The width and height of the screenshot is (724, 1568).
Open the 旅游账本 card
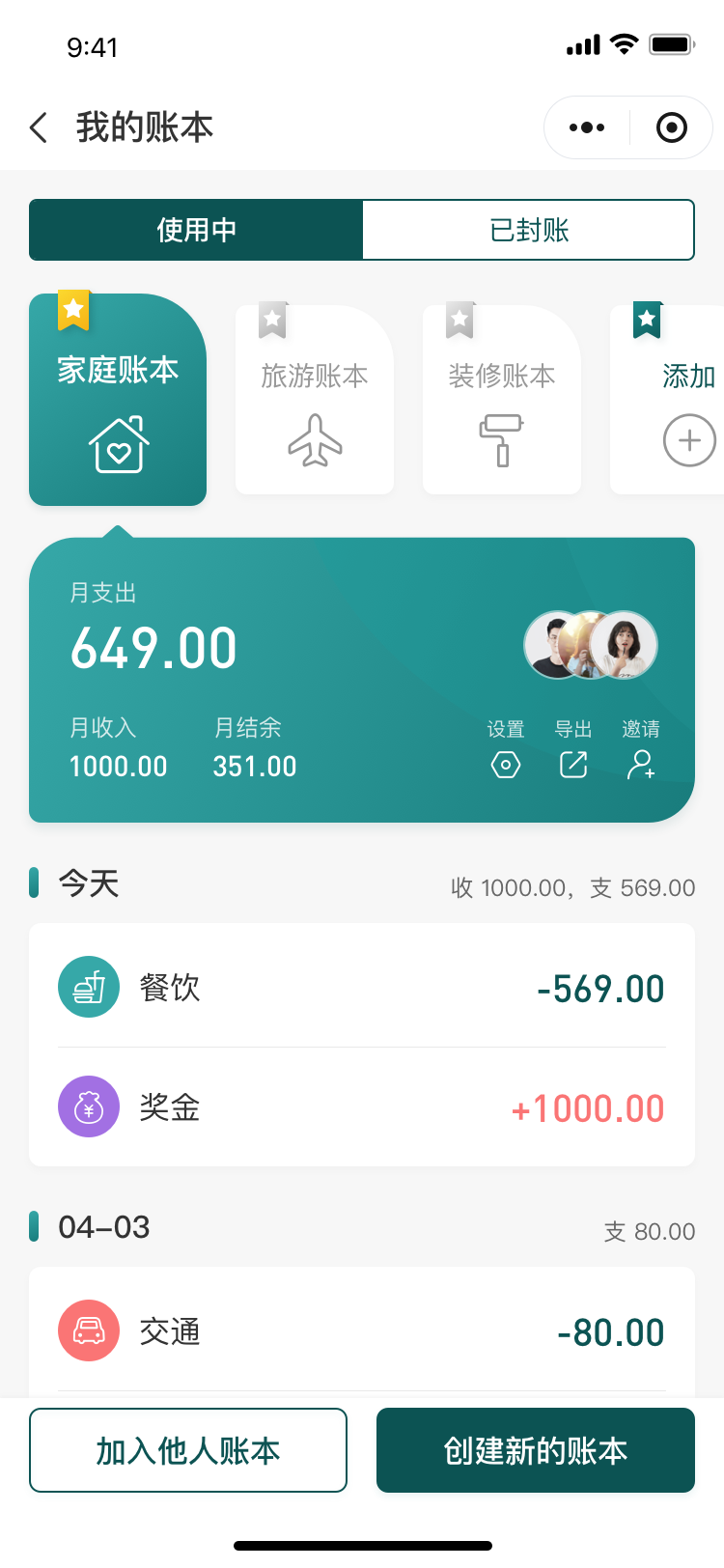(315, 400)
